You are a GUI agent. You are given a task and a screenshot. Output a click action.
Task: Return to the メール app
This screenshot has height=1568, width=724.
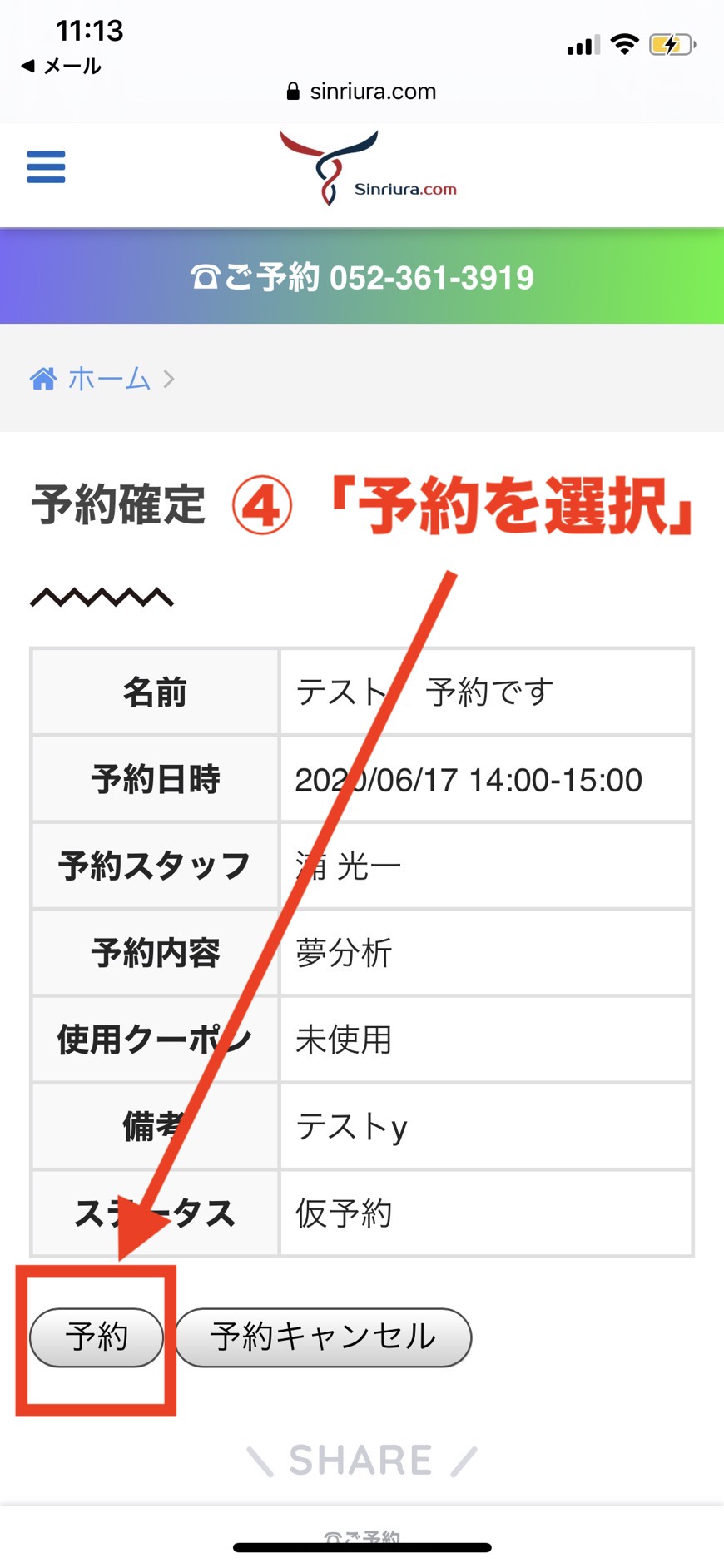(61, 66)
